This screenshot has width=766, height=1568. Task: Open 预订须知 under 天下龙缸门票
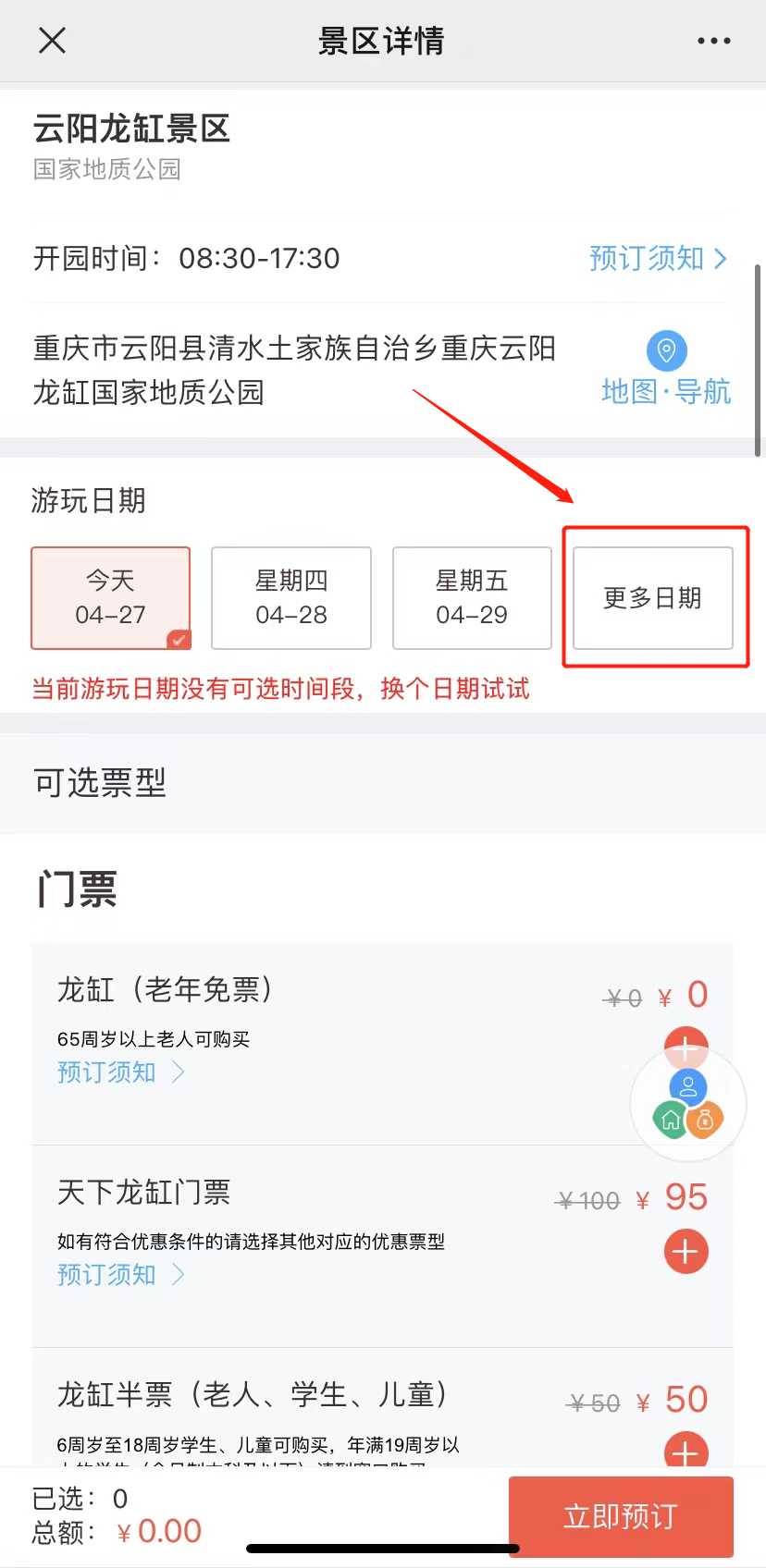coord(121,1275)
